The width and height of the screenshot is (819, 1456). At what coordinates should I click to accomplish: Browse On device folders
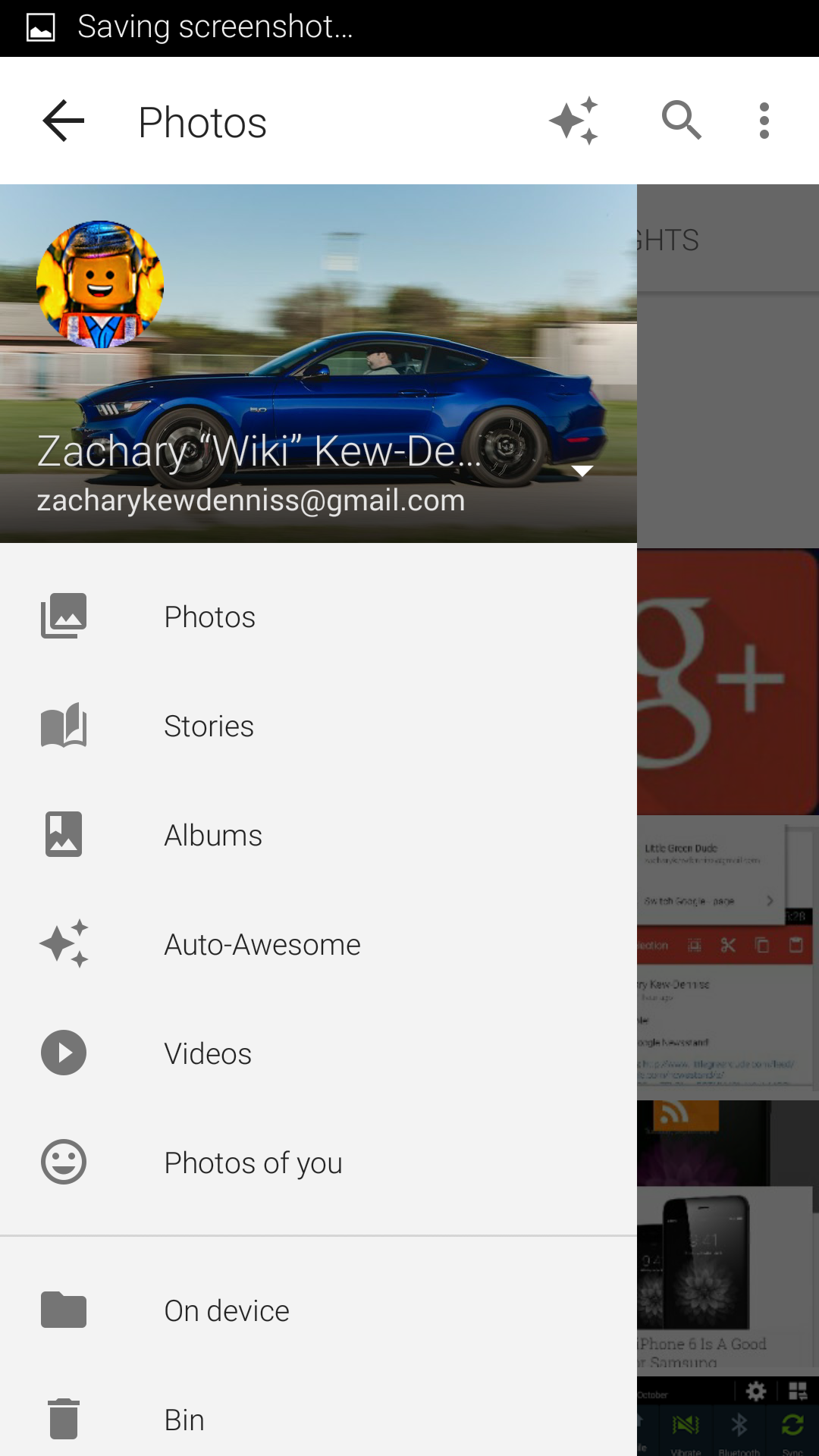(x=226, y=1311)
